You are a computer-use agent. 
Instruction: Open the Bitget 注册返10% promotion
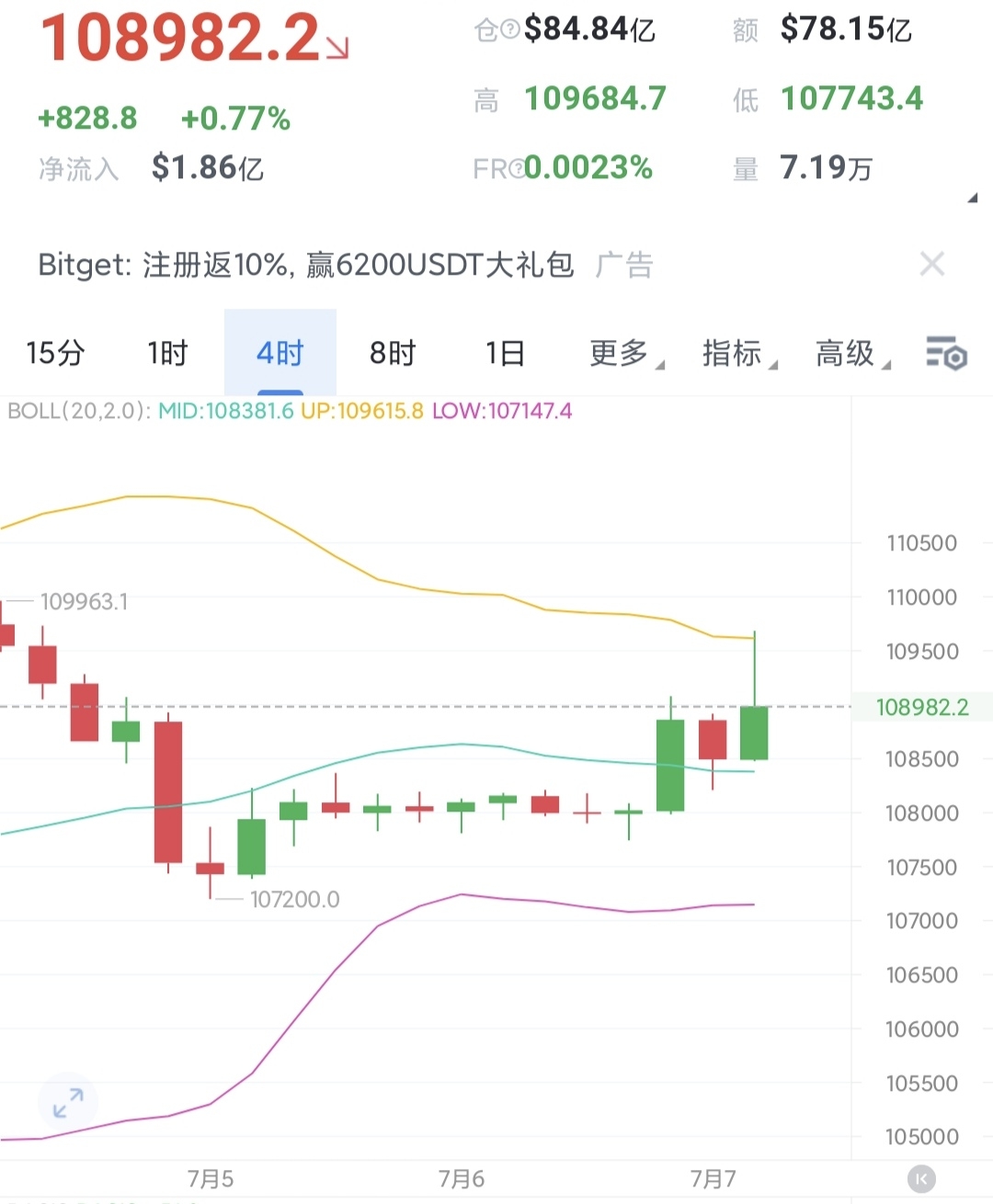point(305,265)
